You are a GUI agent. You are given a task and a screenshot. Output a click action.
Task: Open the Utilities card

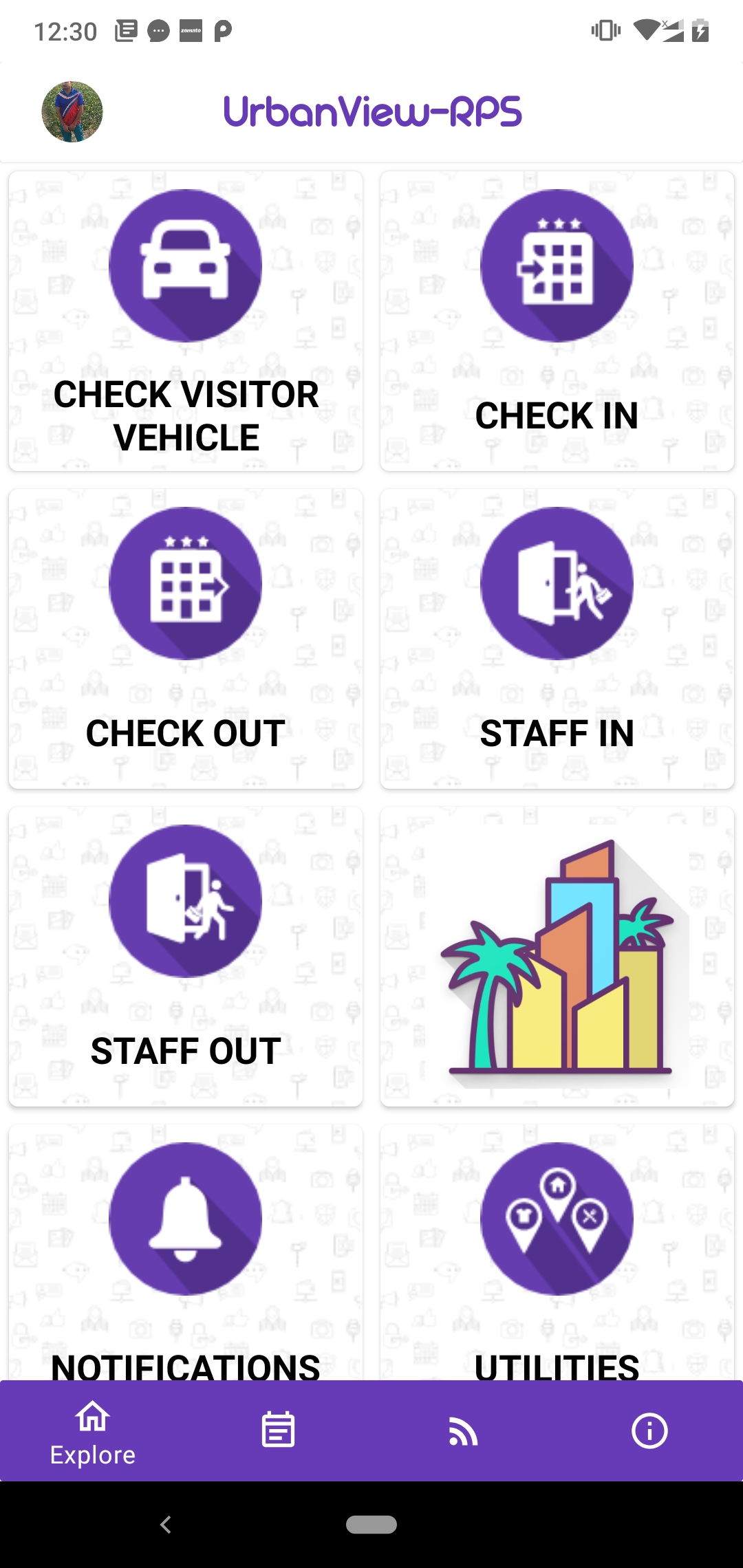pos(557,1252)
